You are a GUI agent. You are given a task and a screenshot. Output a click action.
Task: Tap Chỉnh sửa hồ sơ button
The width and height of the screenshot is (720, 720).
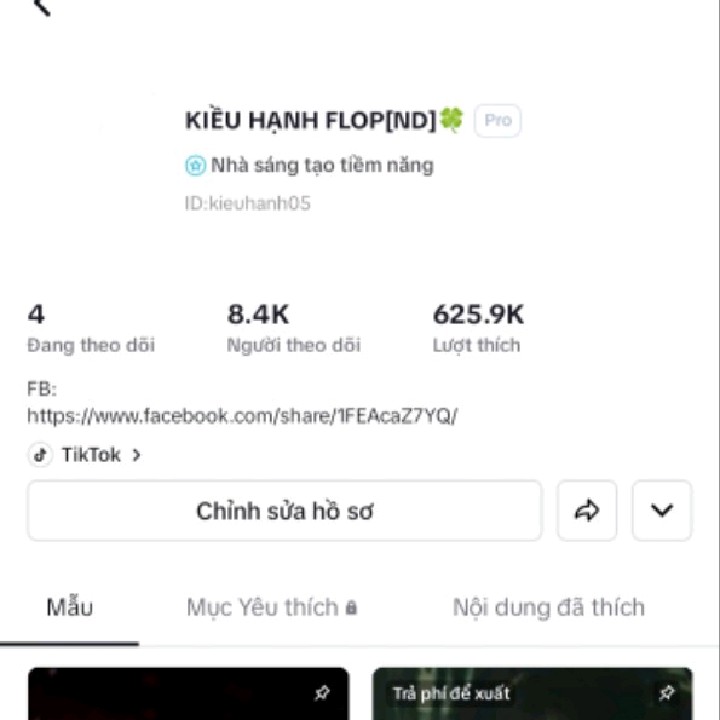tap(284, 511)
